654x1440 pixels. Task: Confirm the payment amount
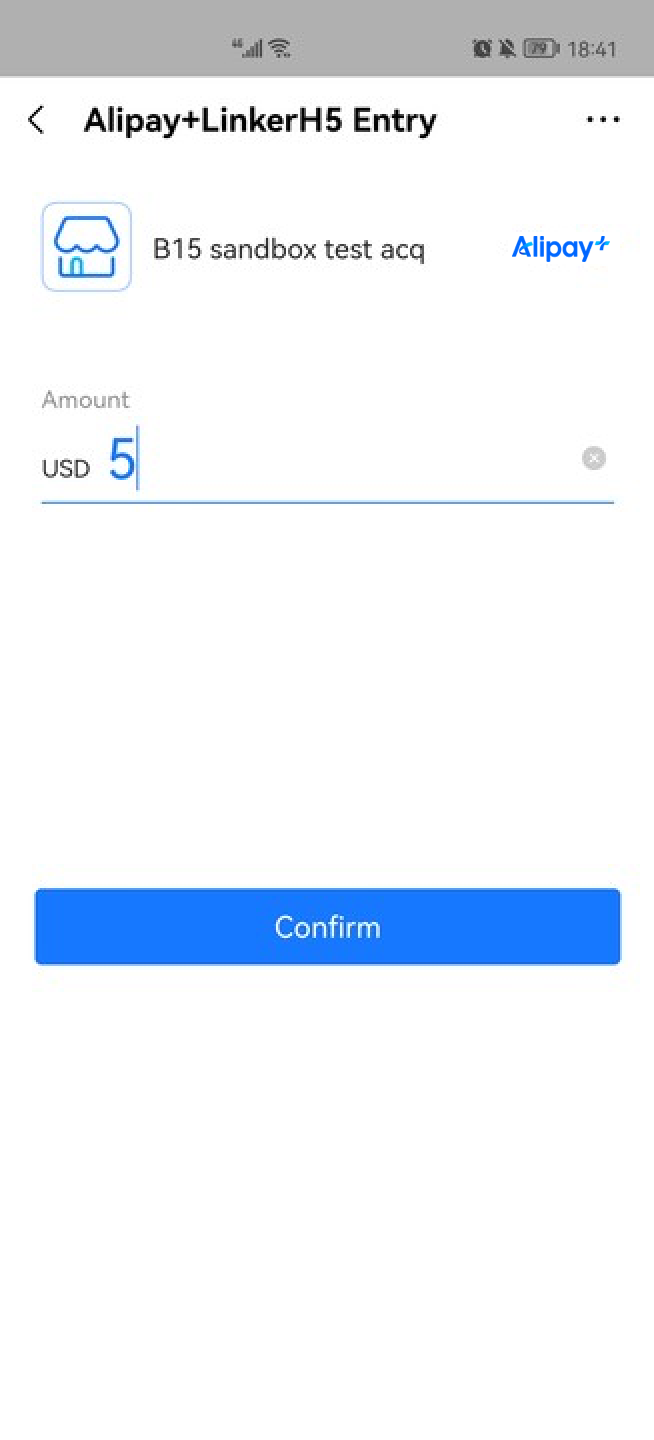327,927
